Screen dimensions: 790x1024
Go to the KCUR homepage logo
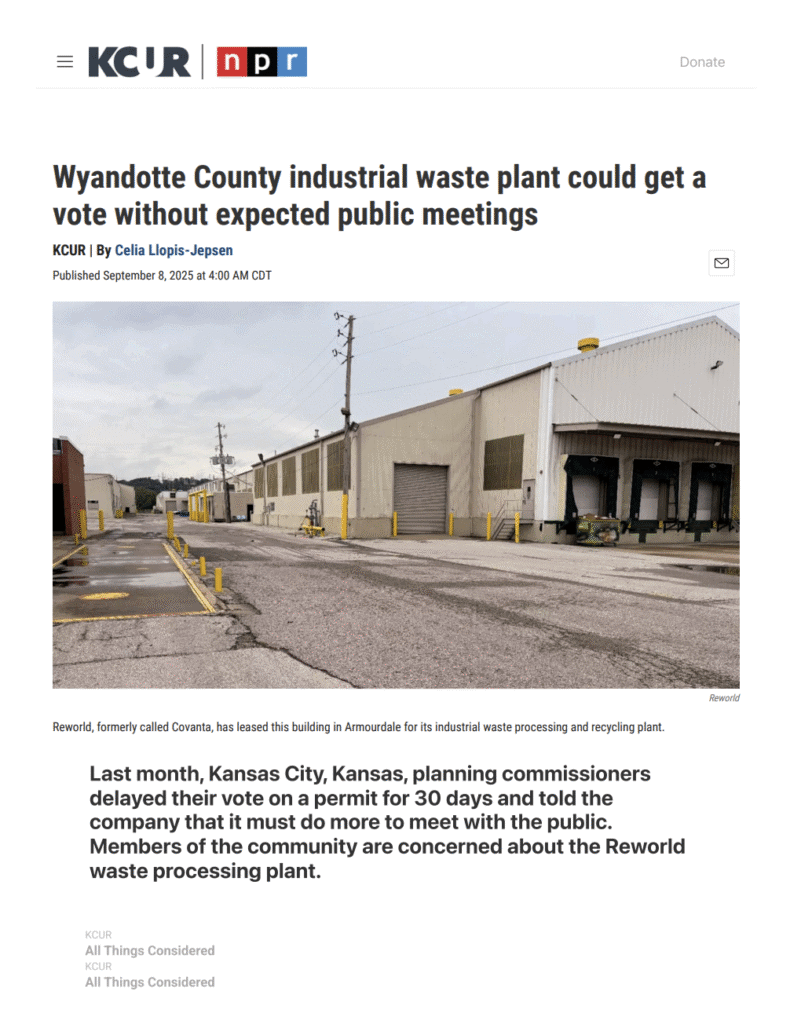click(x=139, y=62)
